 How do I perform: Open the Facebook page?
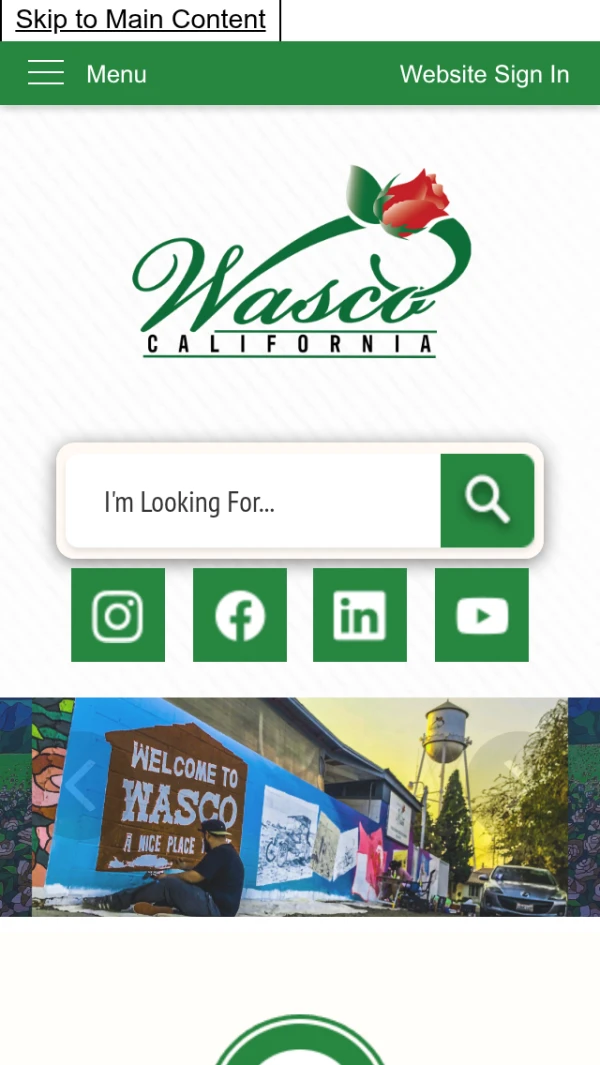(240, 615)
